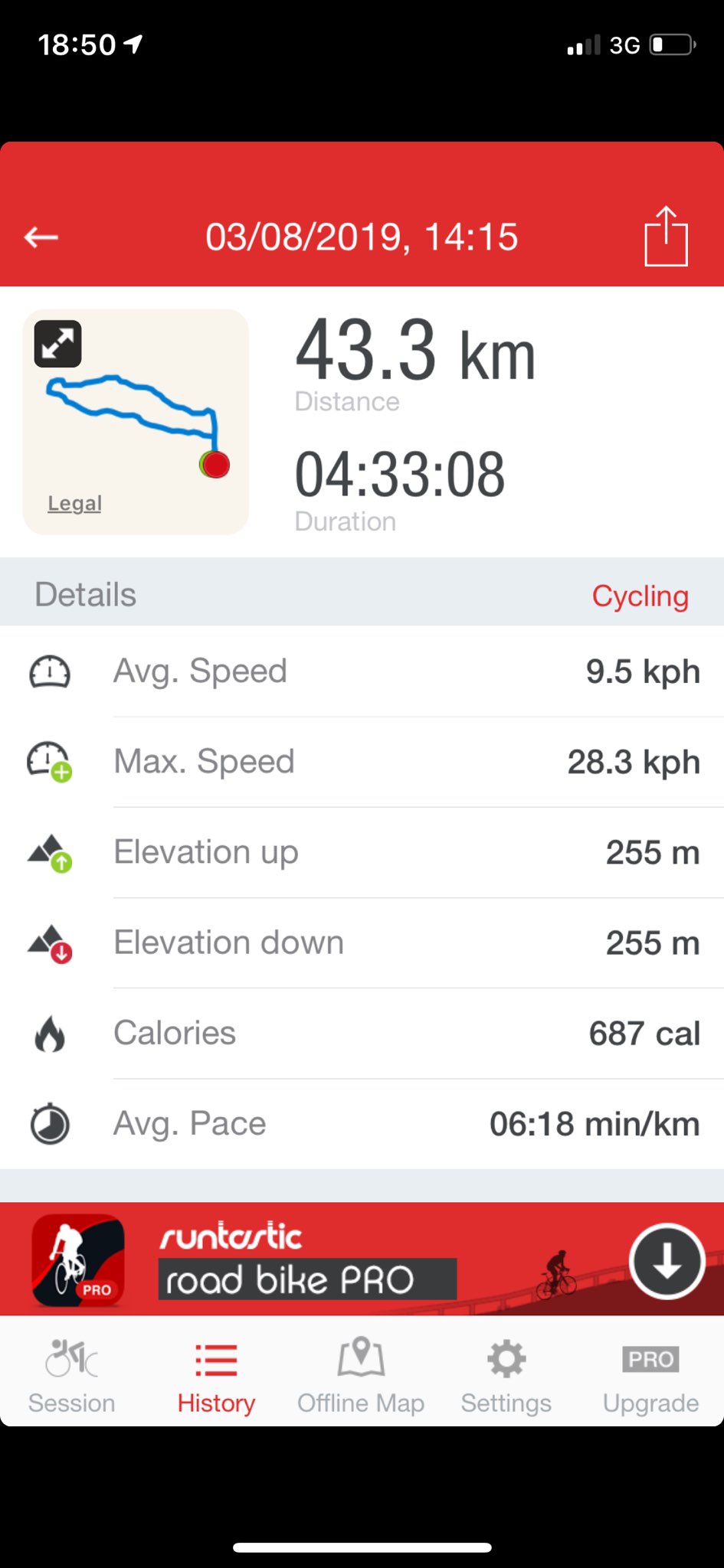Share this cycling session
The width and height of the screenshot is (724, 1568).
point(666,237)
